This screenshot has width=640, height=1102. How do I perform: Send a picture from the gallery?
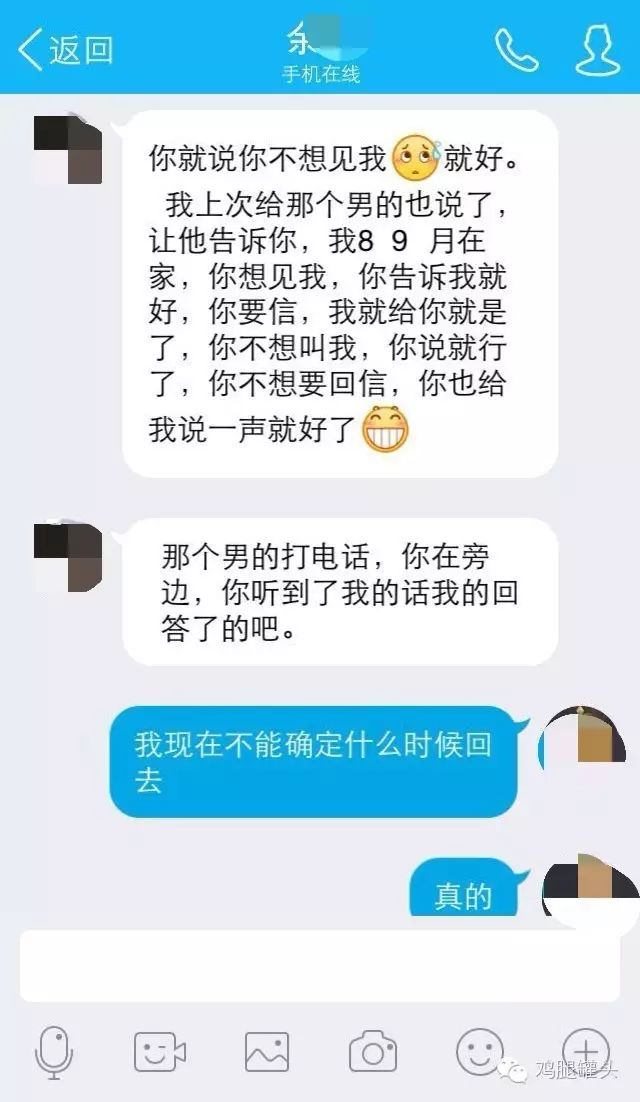pyautogui.click(x=267, y=1051)
